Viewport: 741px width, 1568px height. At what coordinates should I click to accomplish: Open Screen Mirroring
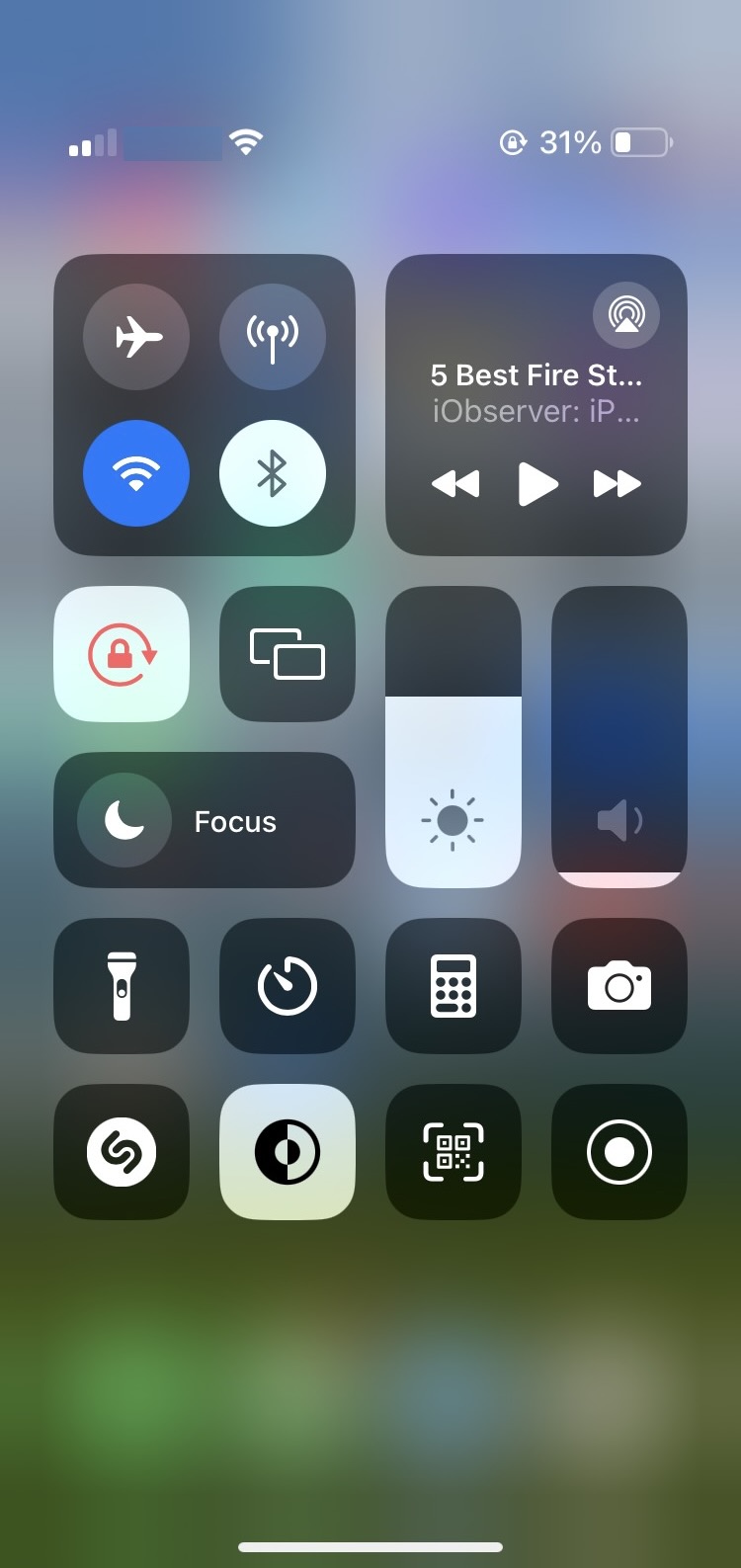point(287,654)
